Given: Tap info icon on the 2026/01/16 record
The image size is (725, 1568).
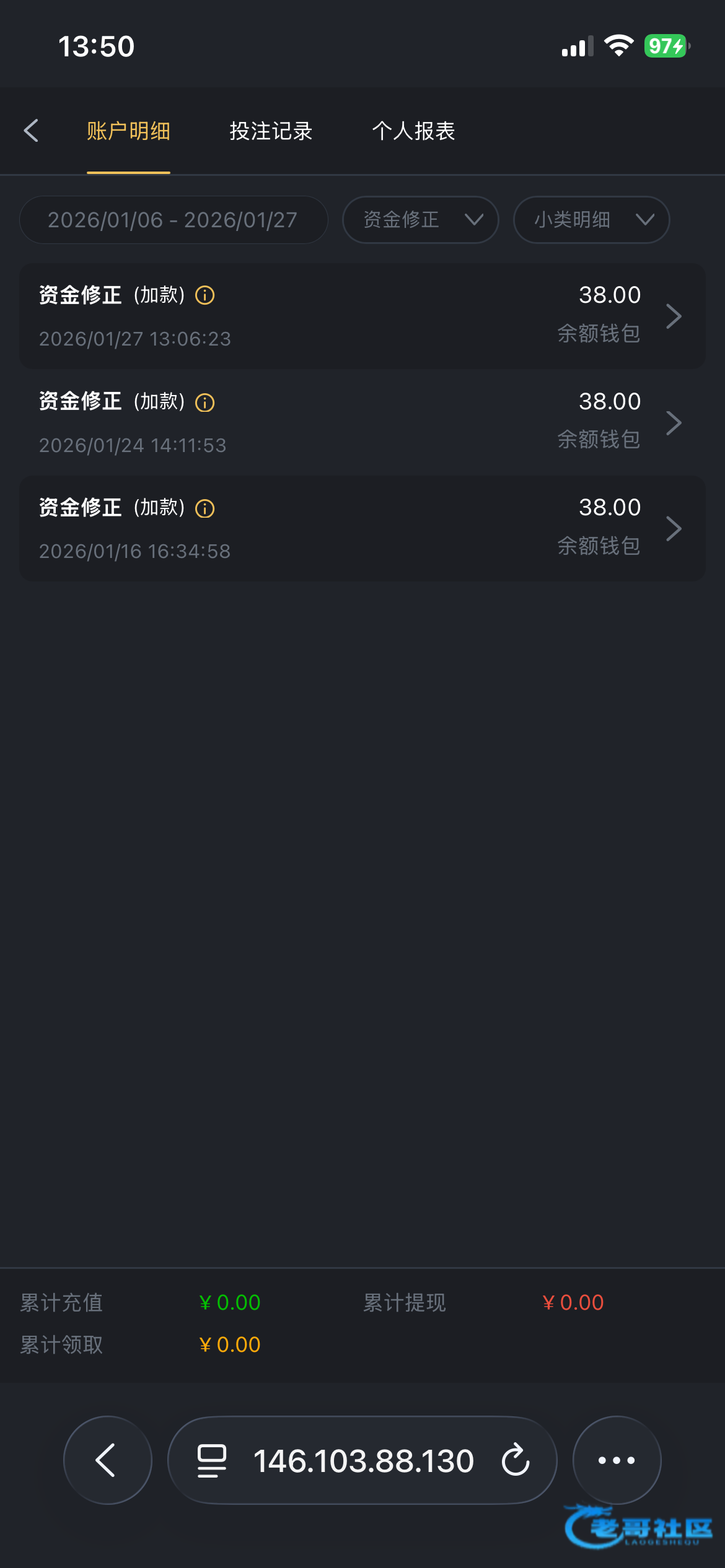Looking at the screenshot, I should coord(205,508).
